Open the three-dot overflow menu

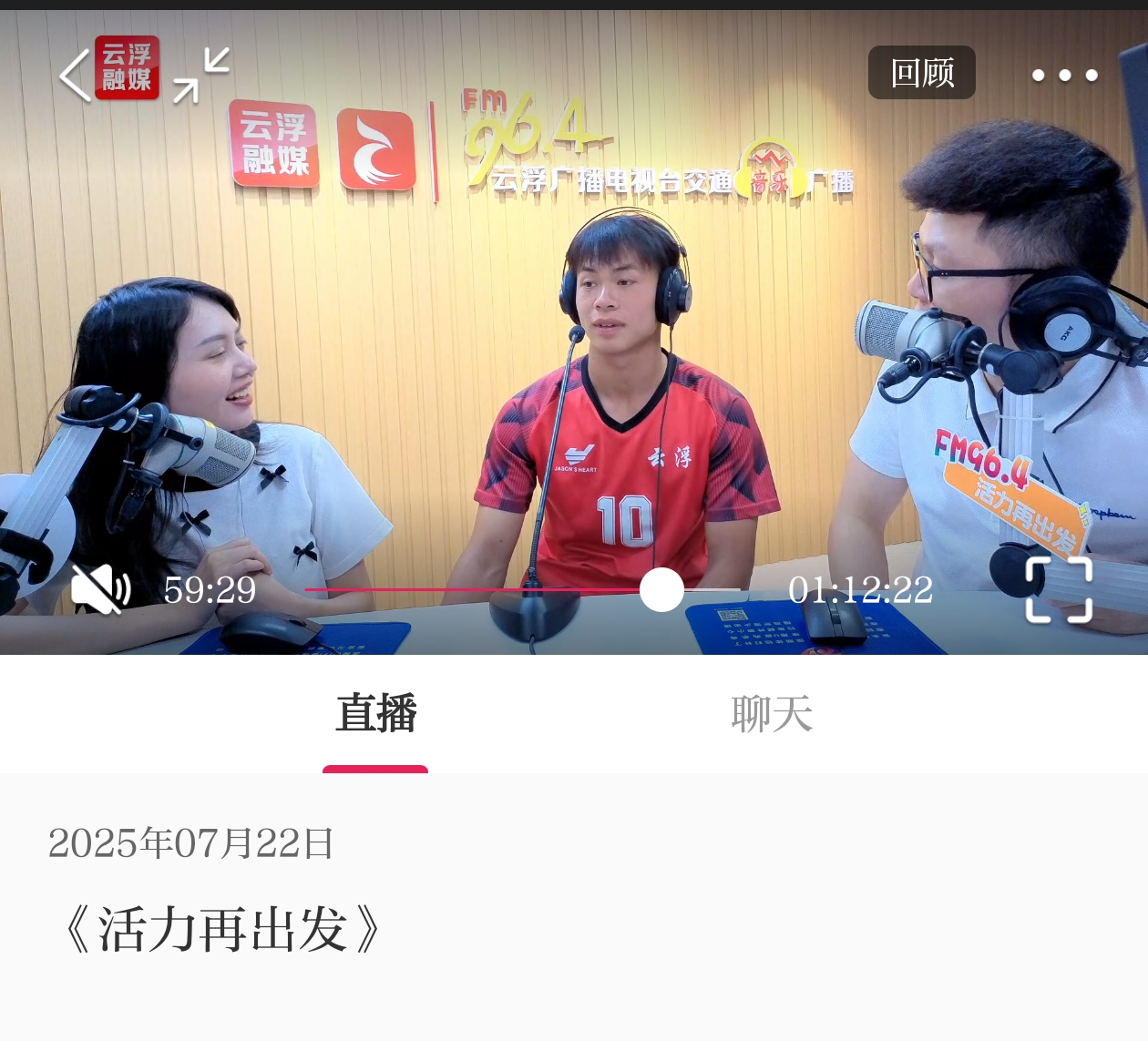point(1064,76)
